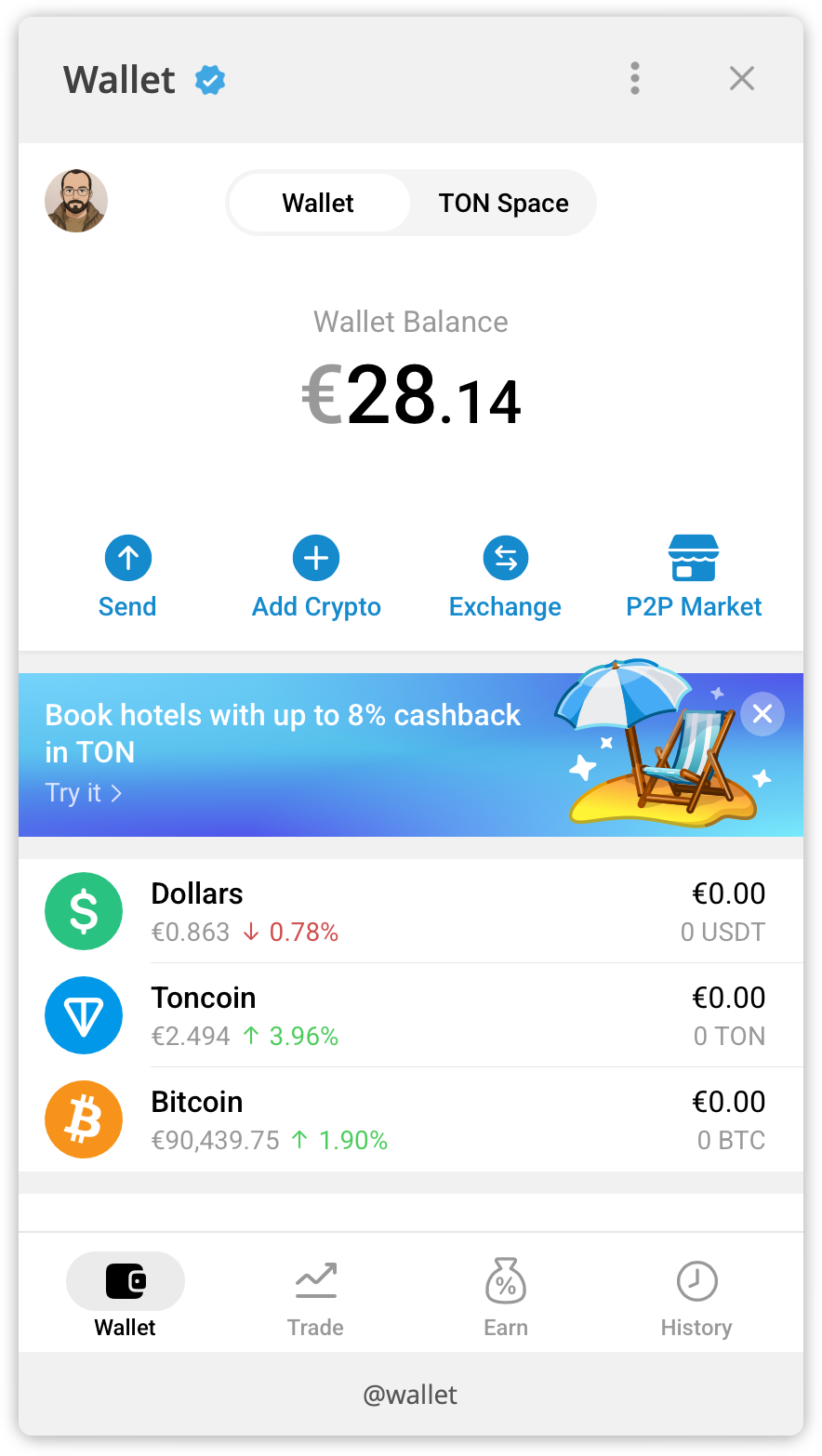The height and width of the screenshot is (1456, 822).
Task: Open the Dollars USDT asset row
Action: (x=410, y=911)
